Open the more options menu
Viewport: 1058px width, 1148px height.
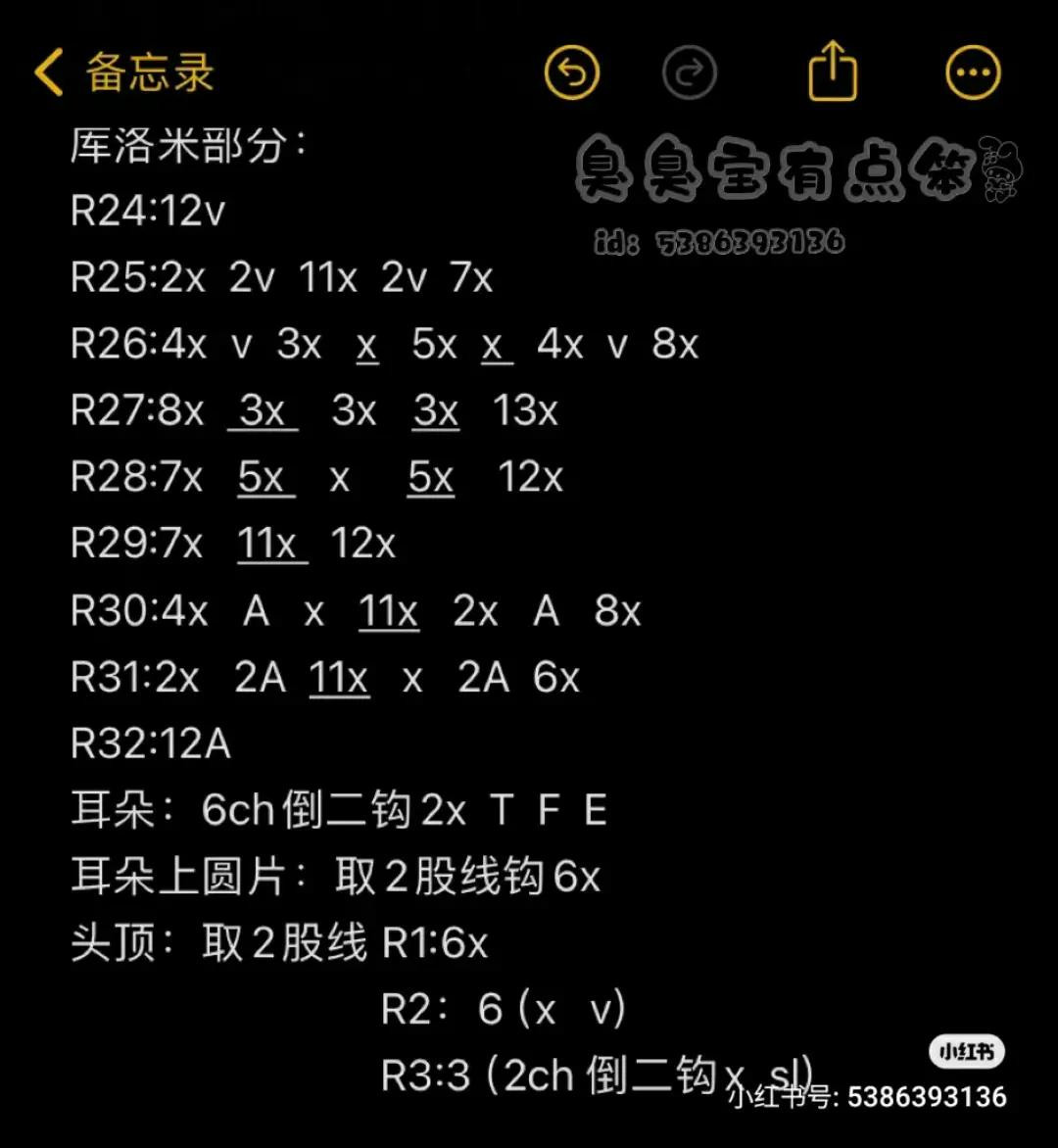(973, 72)
